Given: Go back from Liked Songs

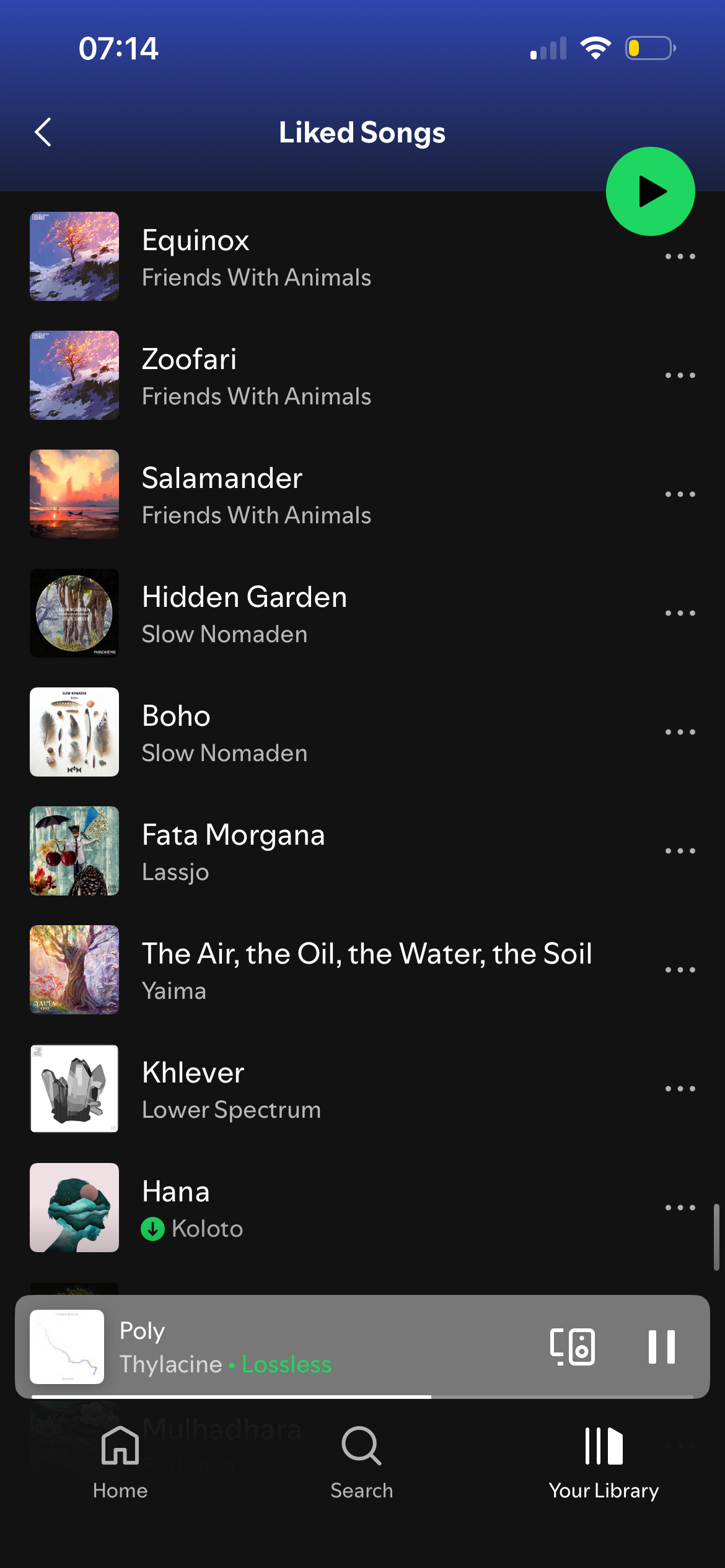Looking at the screenshot, I should click(x=43, y=132).
